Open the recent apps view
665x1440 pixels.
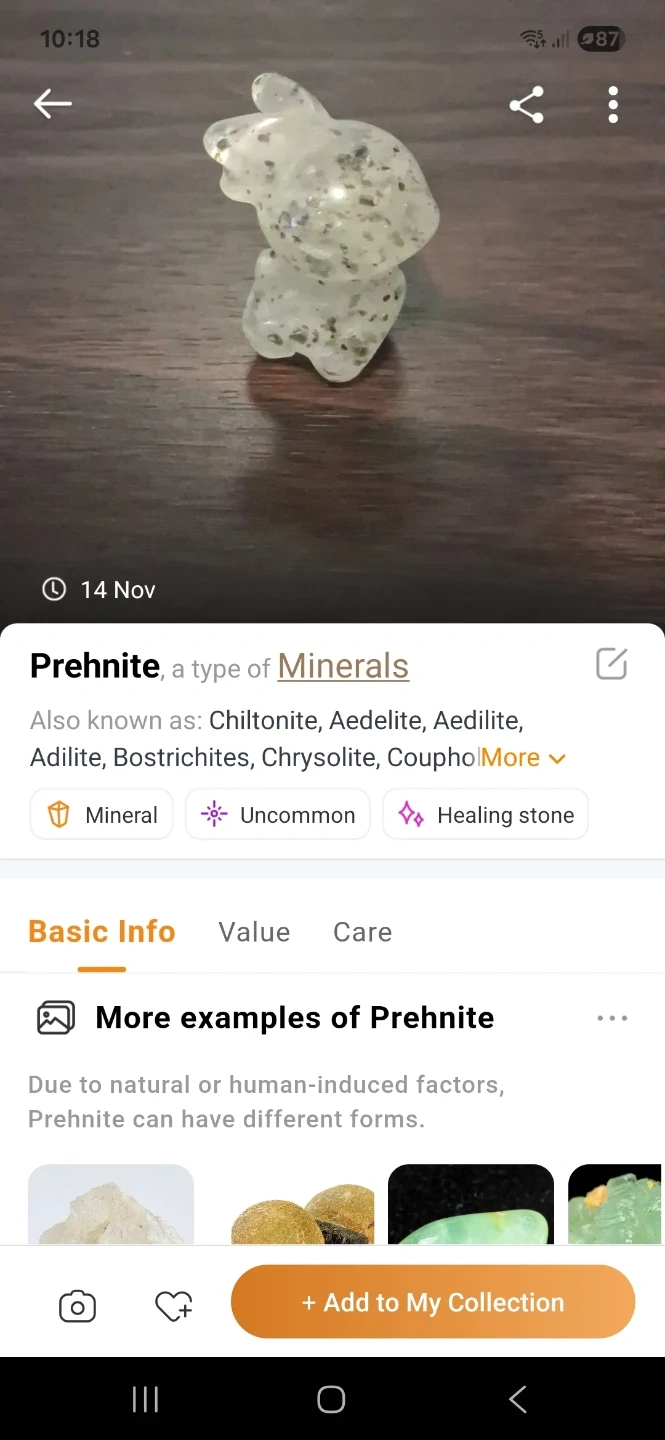[146, 1399]
